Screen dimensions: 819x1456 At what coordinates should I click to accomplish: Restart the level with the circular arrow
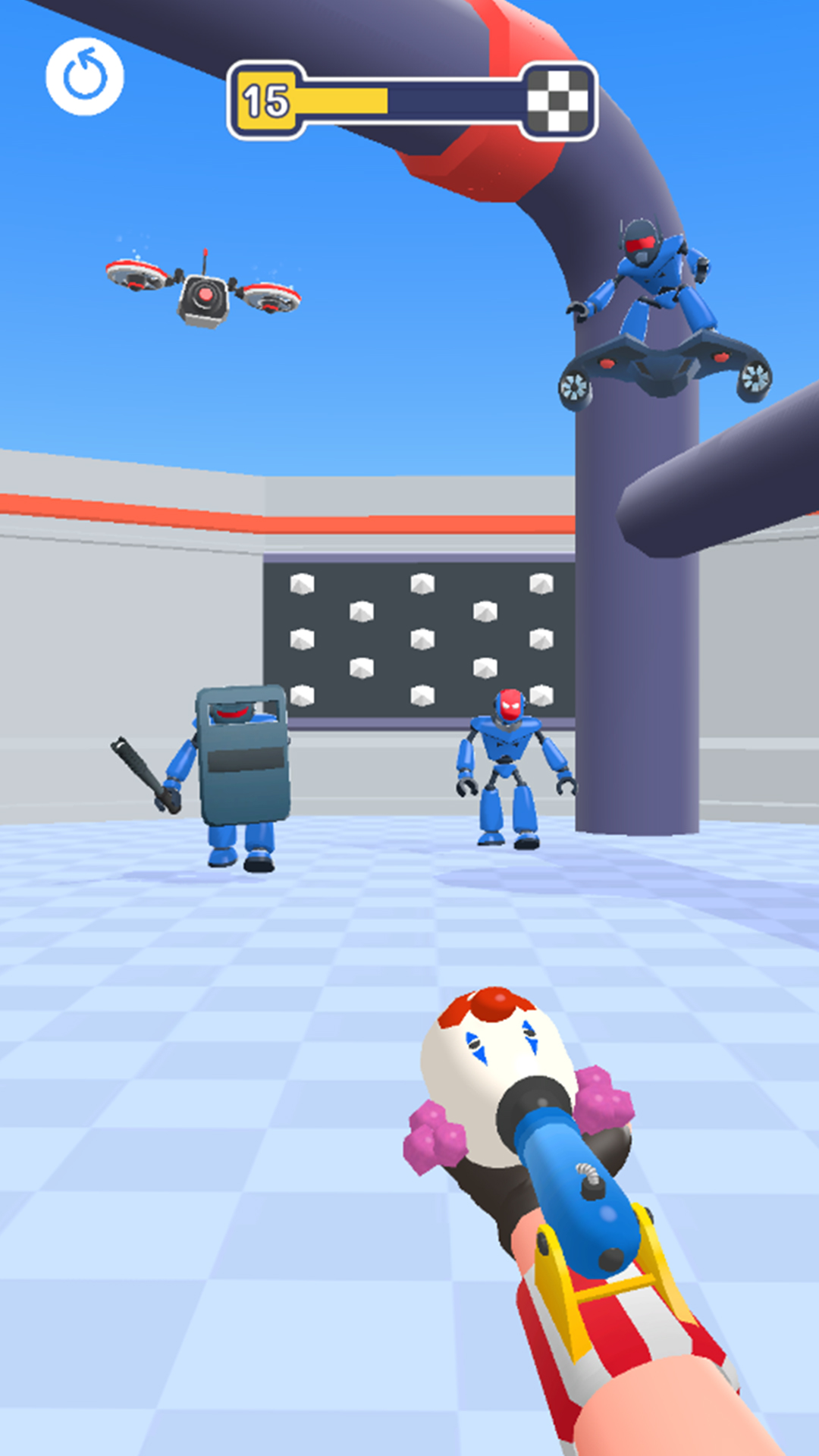tap(84, 77)
